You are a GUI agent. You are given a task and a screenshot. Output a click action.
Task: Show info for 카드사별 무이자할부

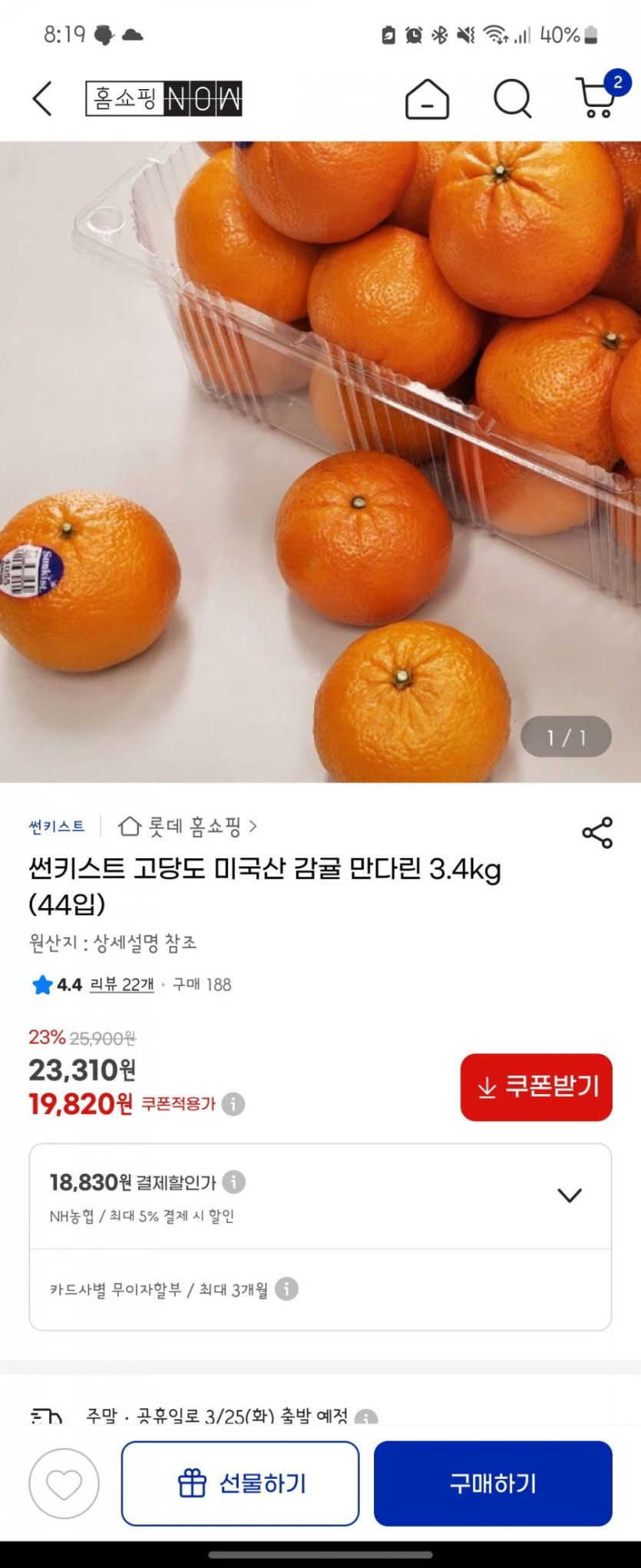tap(286, 1289)
